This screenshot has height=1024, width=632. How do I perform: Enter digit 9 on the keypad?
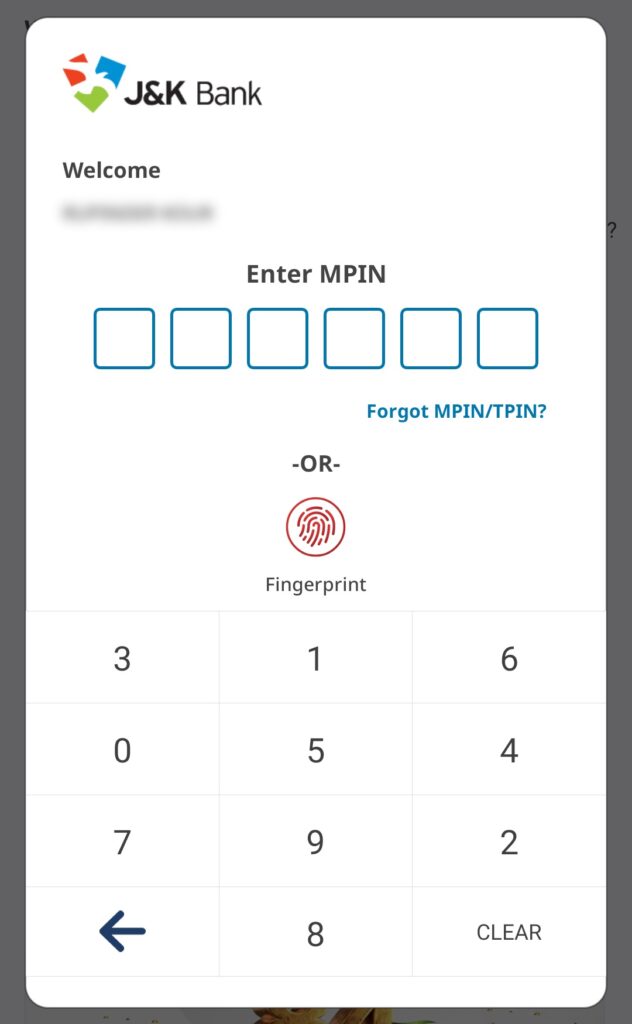316,841
